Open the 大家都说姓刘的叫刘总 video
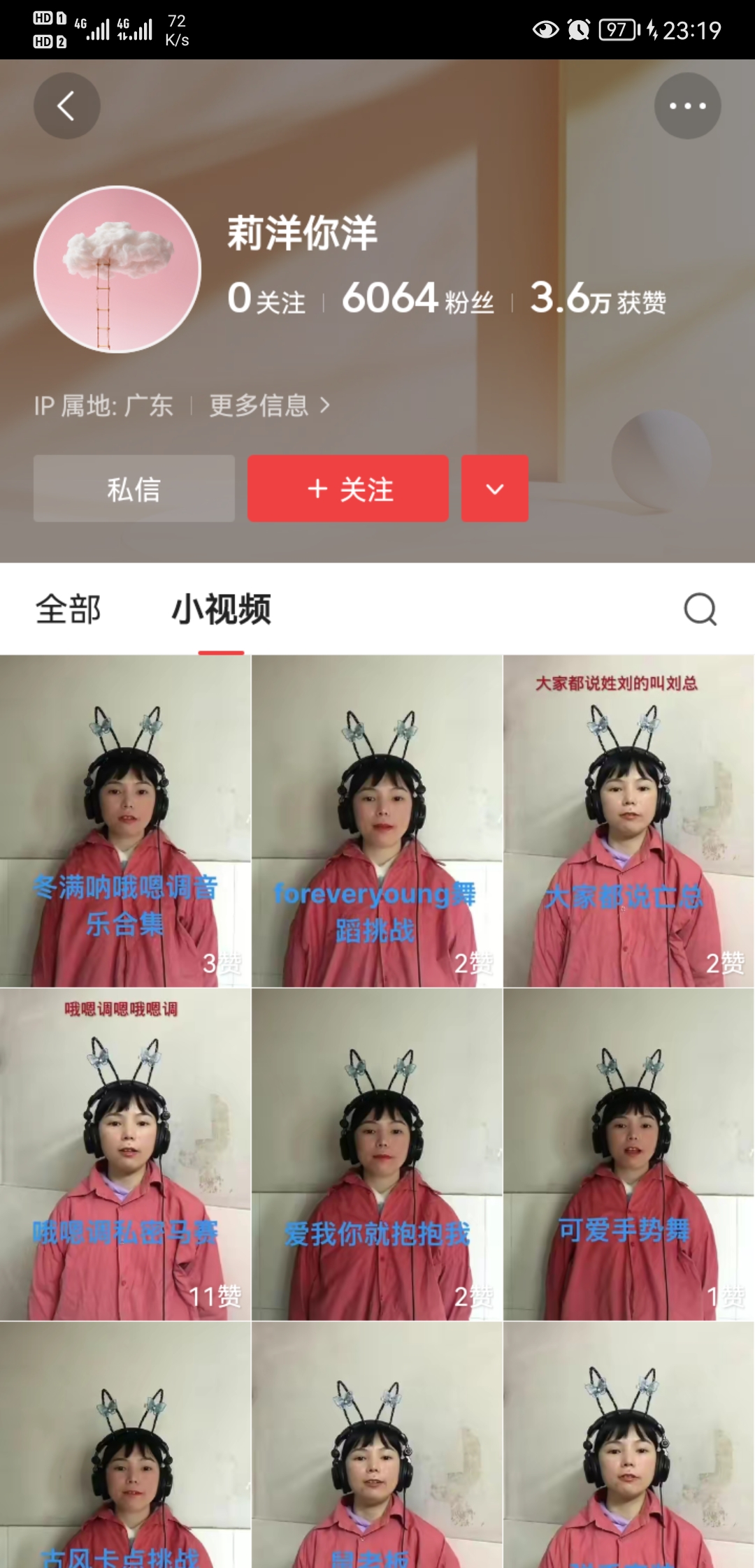The height and width of the screenshot is (1568, 755). (x=628, y=821)
